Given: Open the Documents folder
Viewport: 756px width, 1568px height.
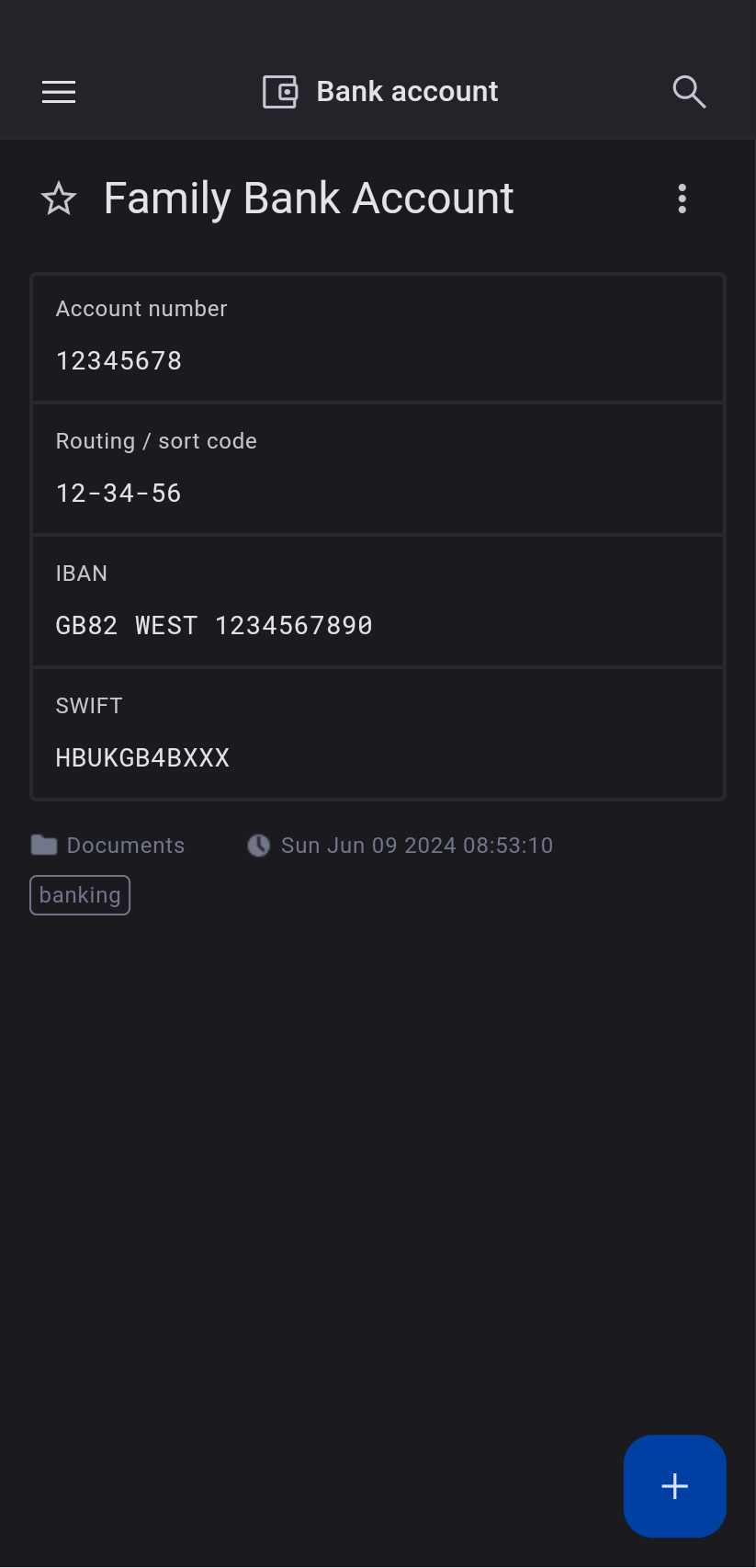Looking at the screenshot, I should 108,846.
